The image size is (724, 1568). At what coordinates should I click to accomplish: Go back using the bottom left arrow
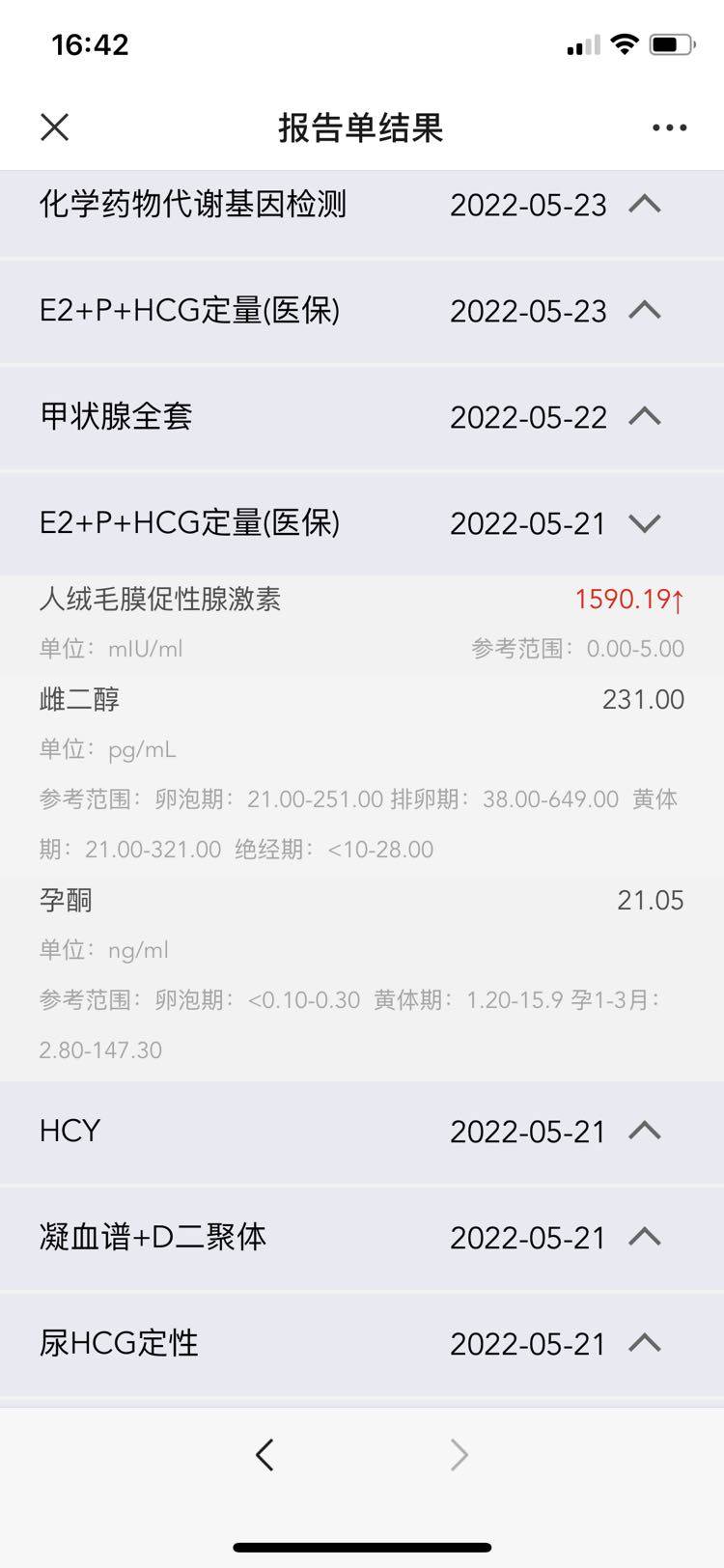(x=265, y=1454)
